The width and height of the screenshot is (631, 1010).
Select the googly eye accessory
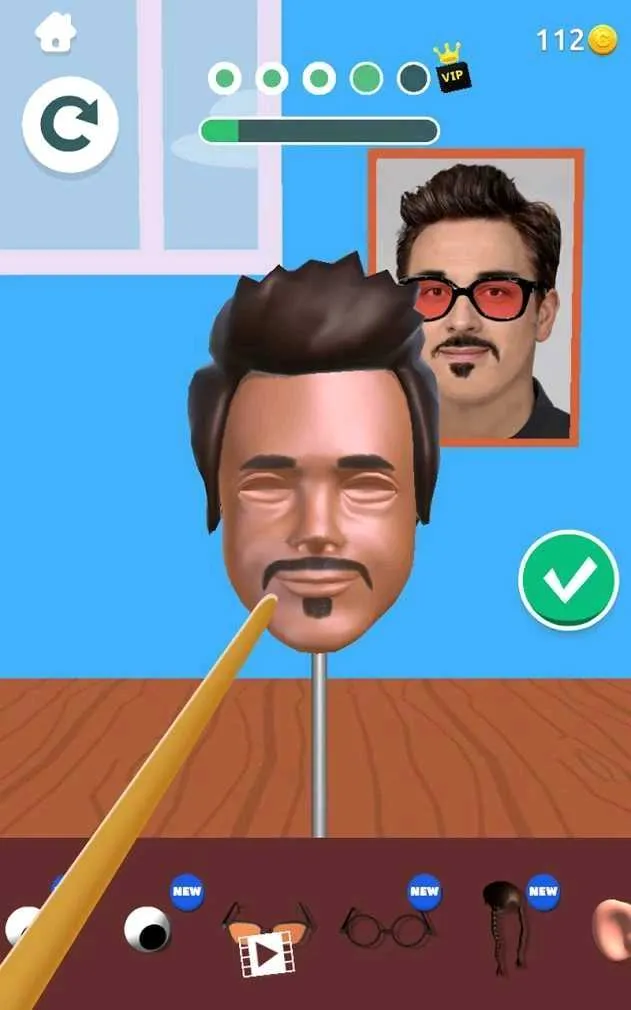tap(148, 930)
